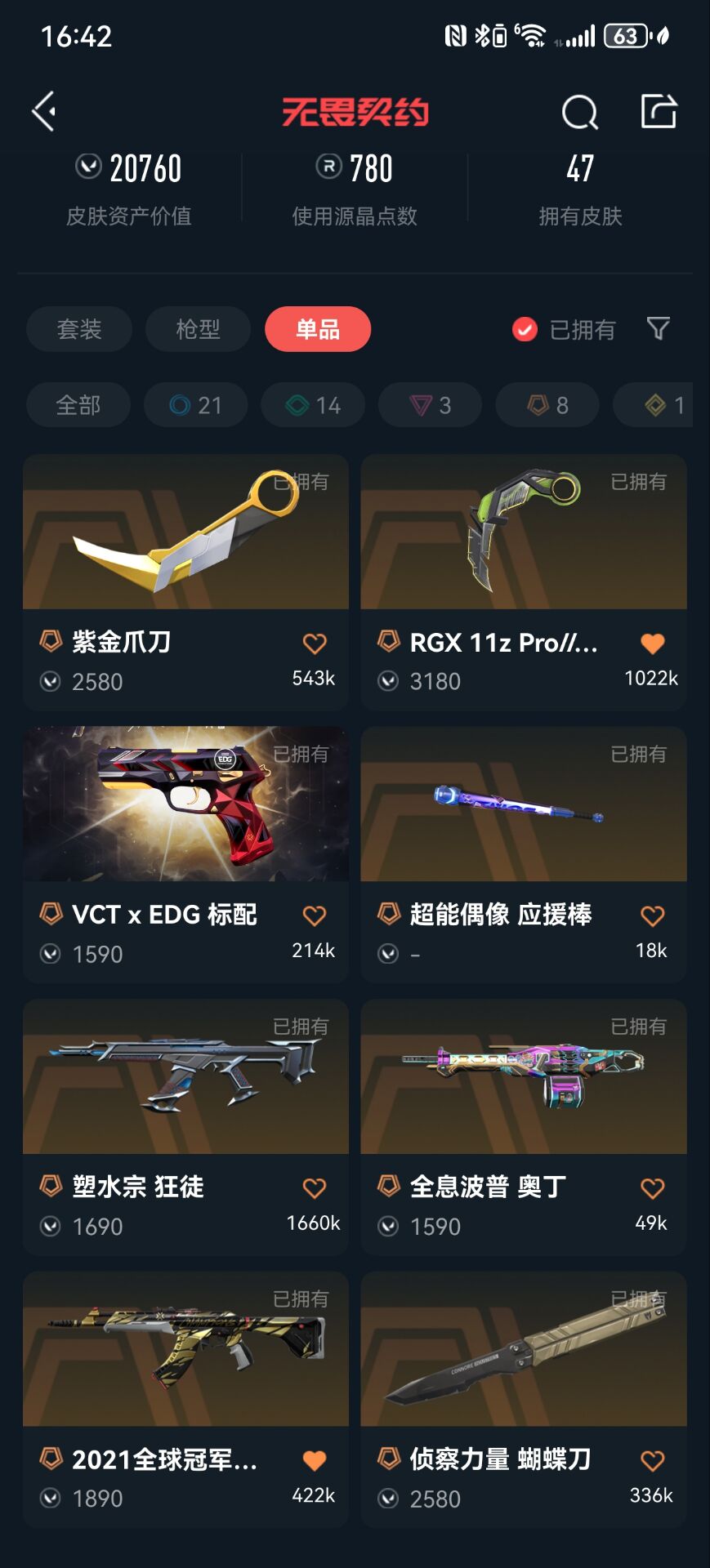This screenshot has width=710, height=1568.
Task: Filter by the tier chip showing 14
Action: tap(313, 405)
